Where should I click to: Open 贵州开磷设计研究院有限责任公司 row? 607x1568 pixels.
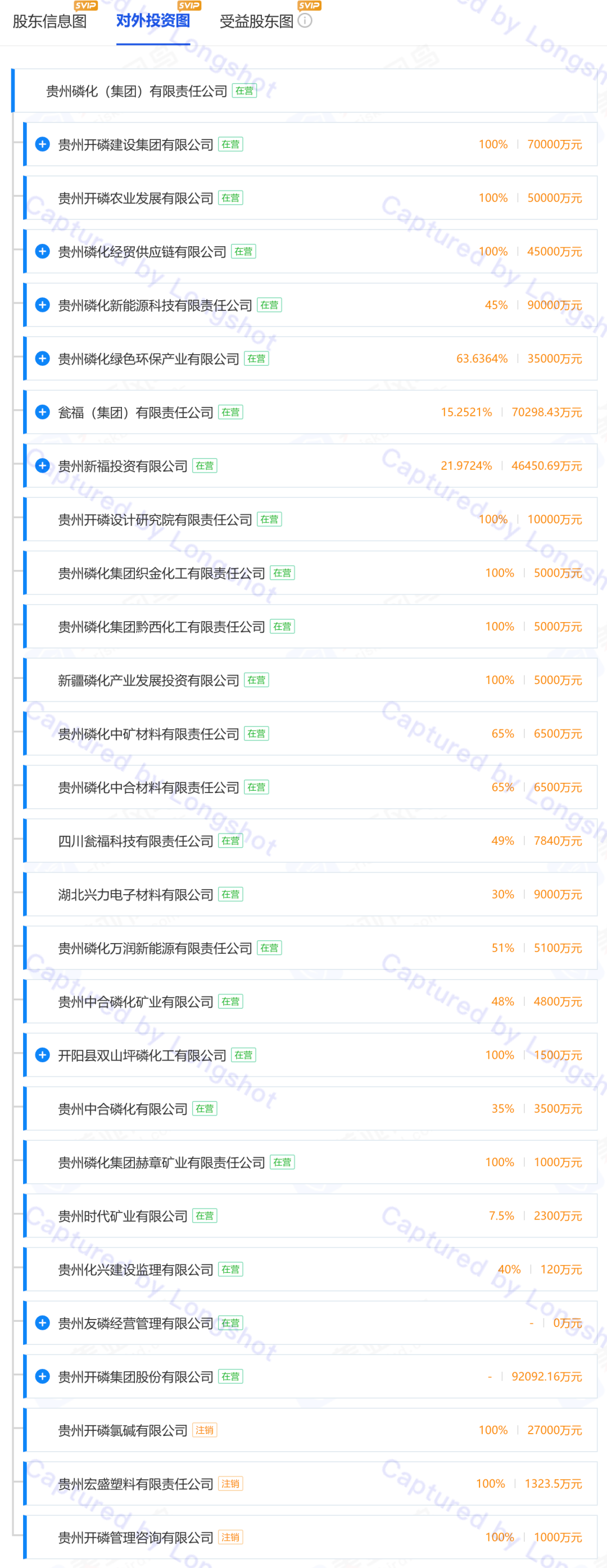point(155,520)
